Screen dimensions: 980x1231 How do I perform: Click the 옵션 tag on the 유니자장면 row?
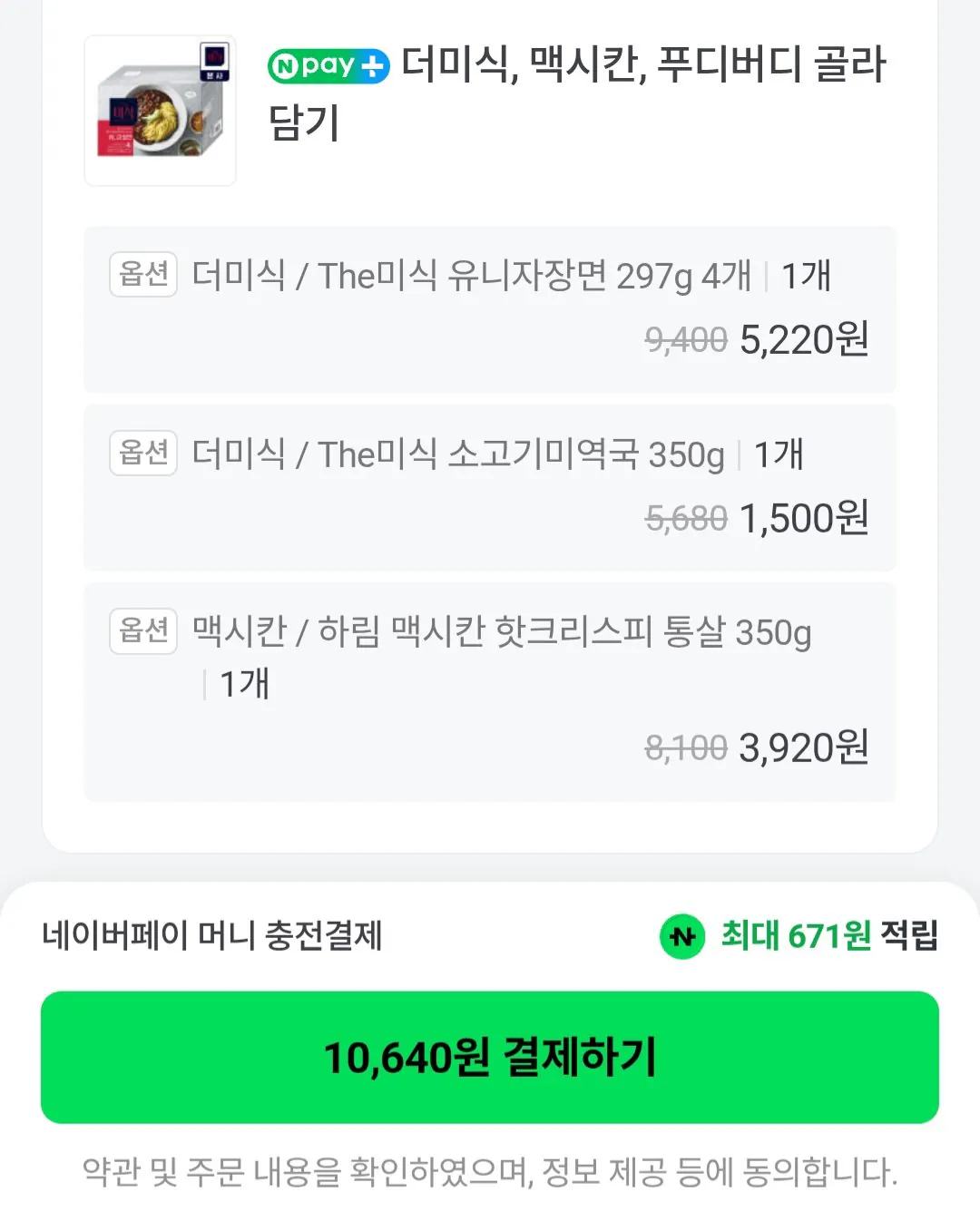[x=142, y=277]
